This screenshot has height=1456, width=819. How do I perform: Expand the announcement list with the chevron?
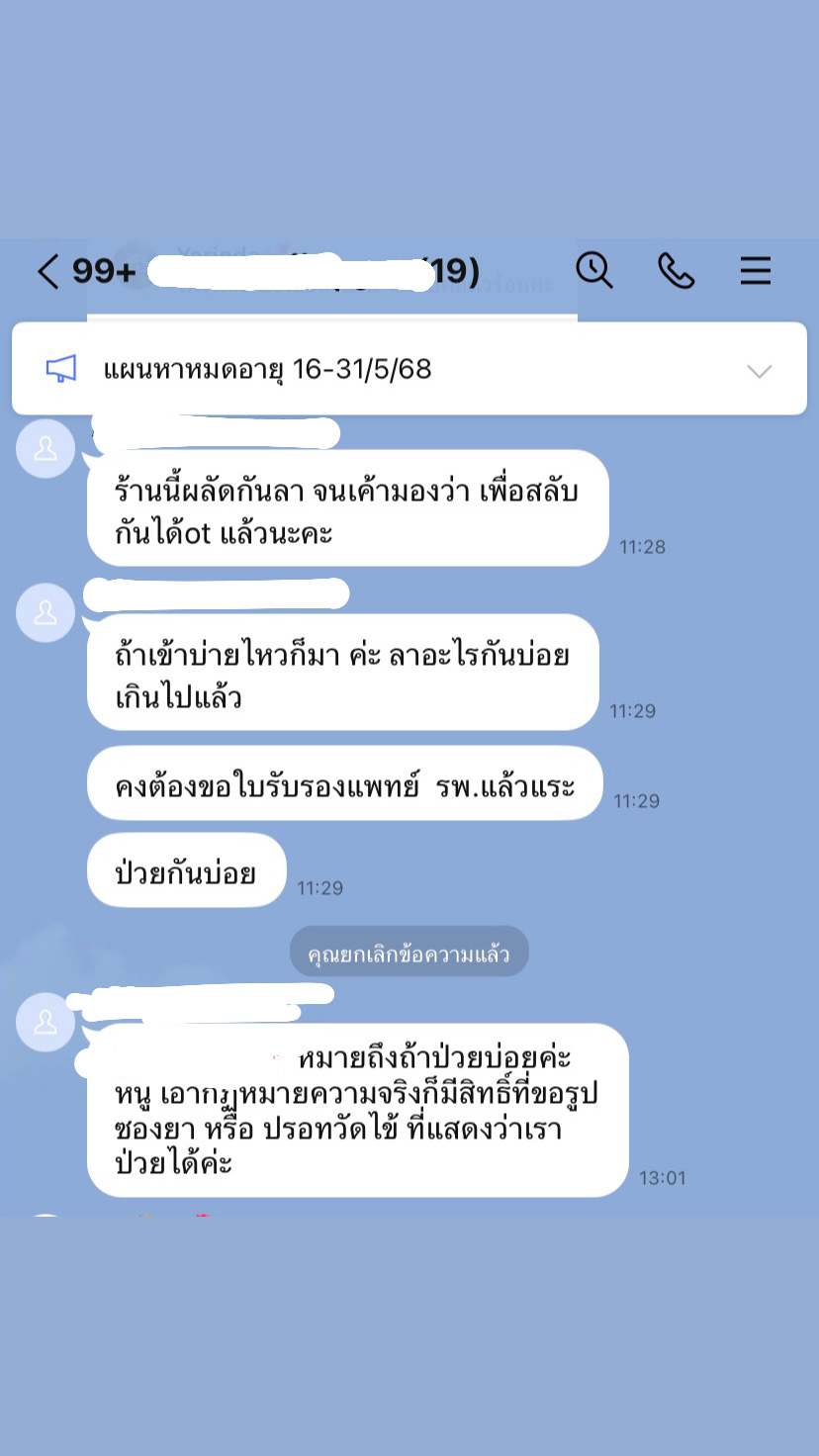coord(760,371)
